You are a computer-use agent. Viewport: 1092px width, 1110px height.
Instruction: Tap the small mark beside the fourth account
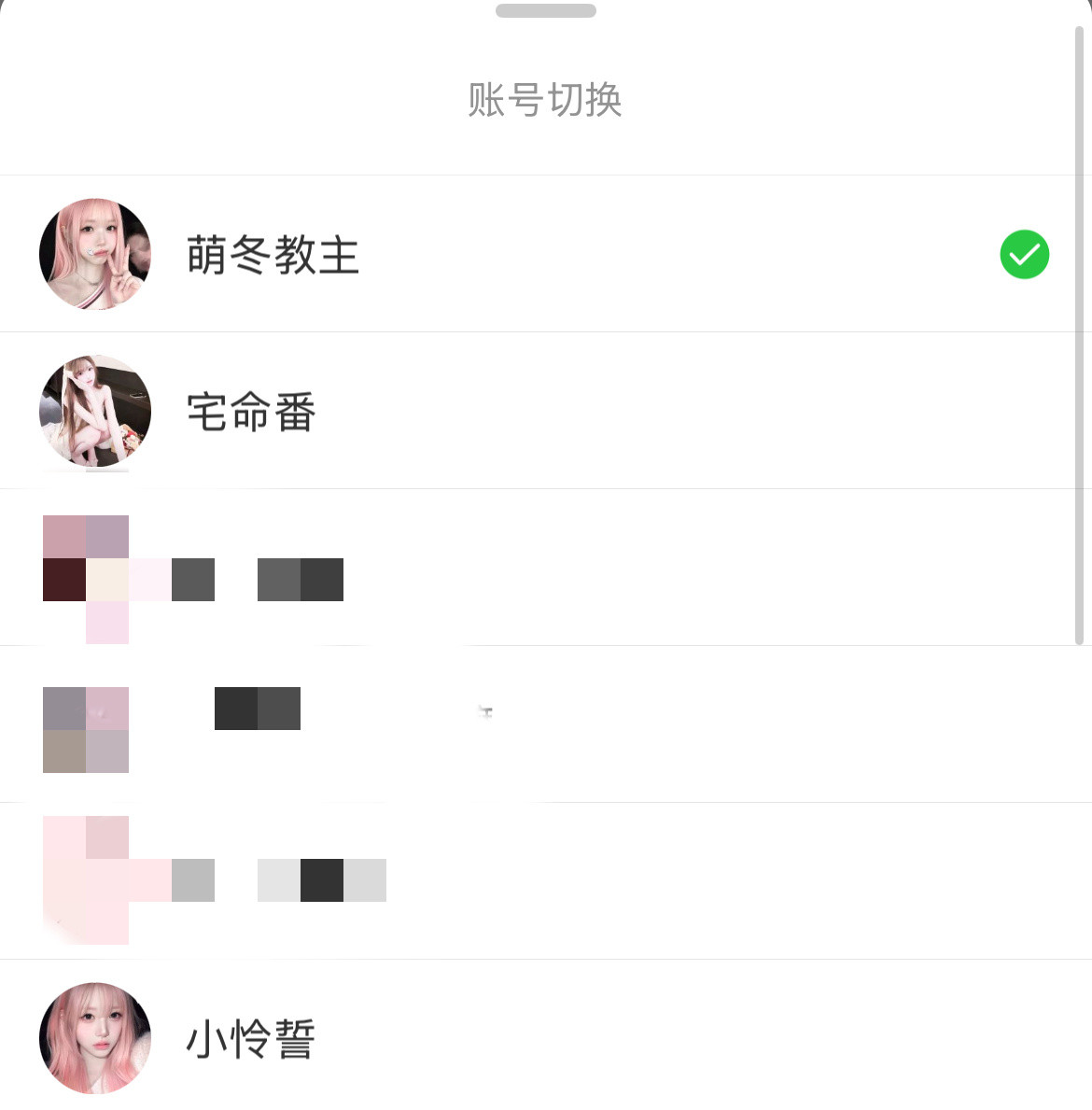(484, 712)
